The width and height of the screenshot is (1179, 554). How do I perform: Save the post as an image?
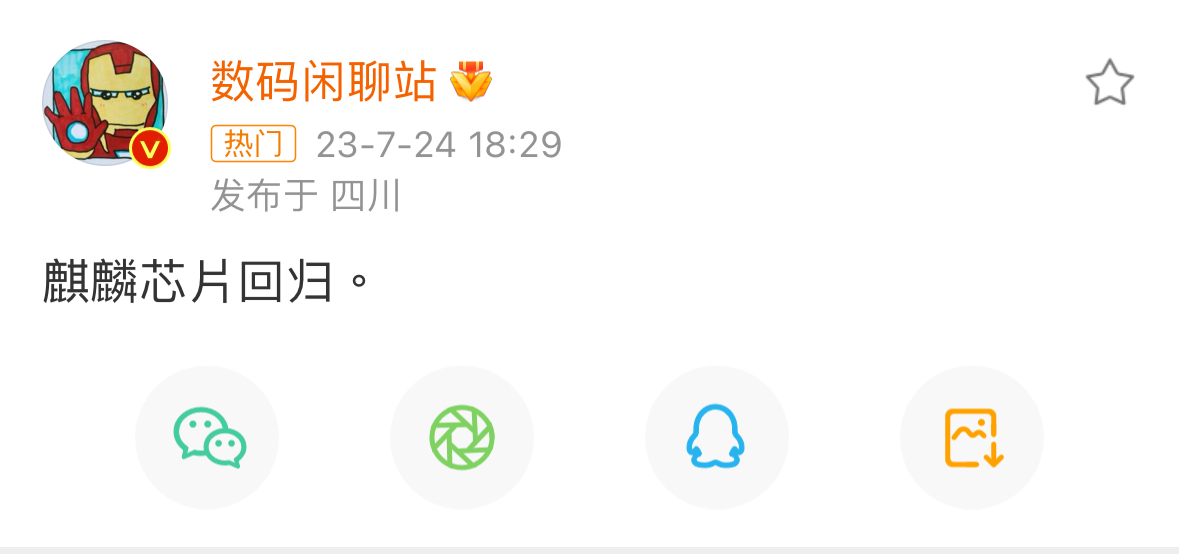pyautogui.click(x=972, y=438)
